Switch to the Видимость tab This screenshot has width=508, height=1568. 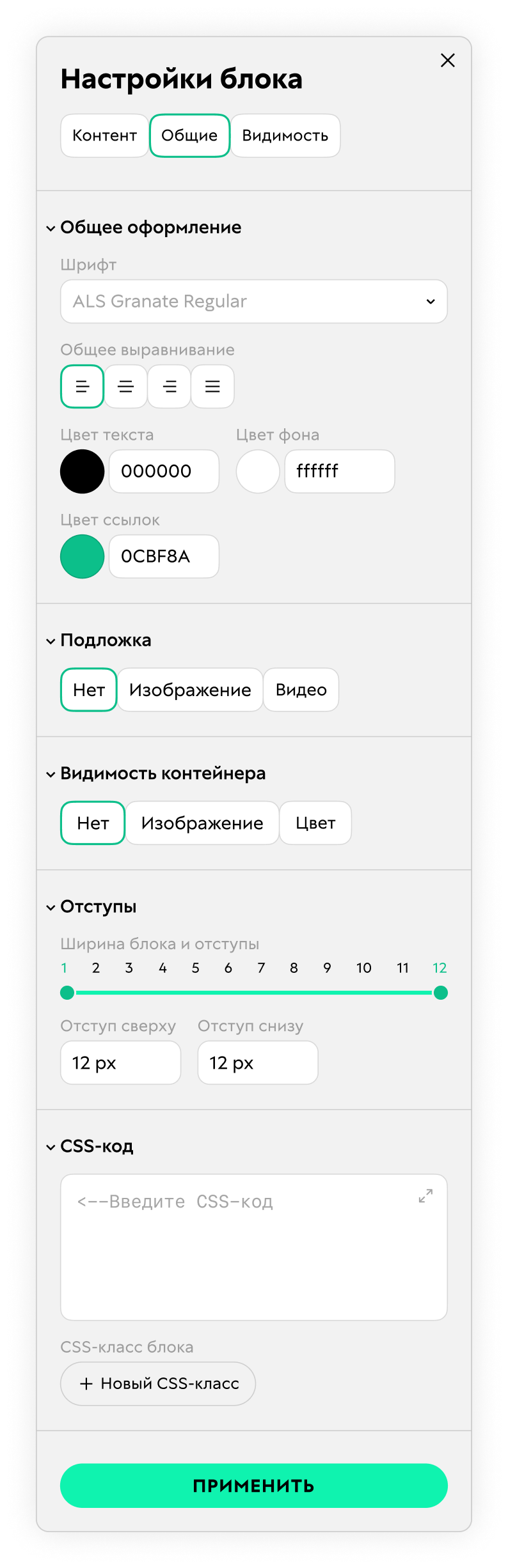(285, 136)
